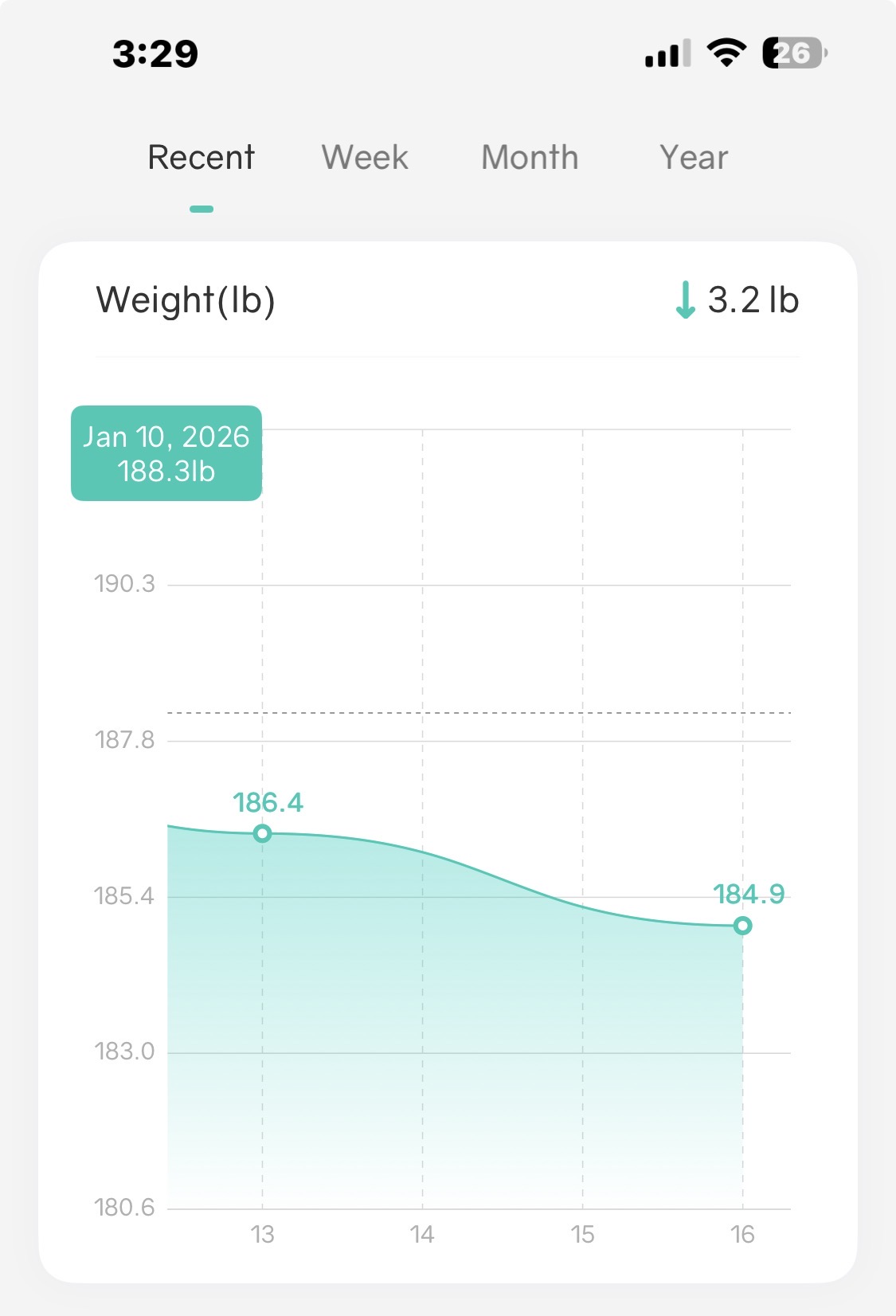Viewport: 896px width, 1316px height.
Task: Tap the 184.9 data point on chart
Action: click(x=742, y=926)
